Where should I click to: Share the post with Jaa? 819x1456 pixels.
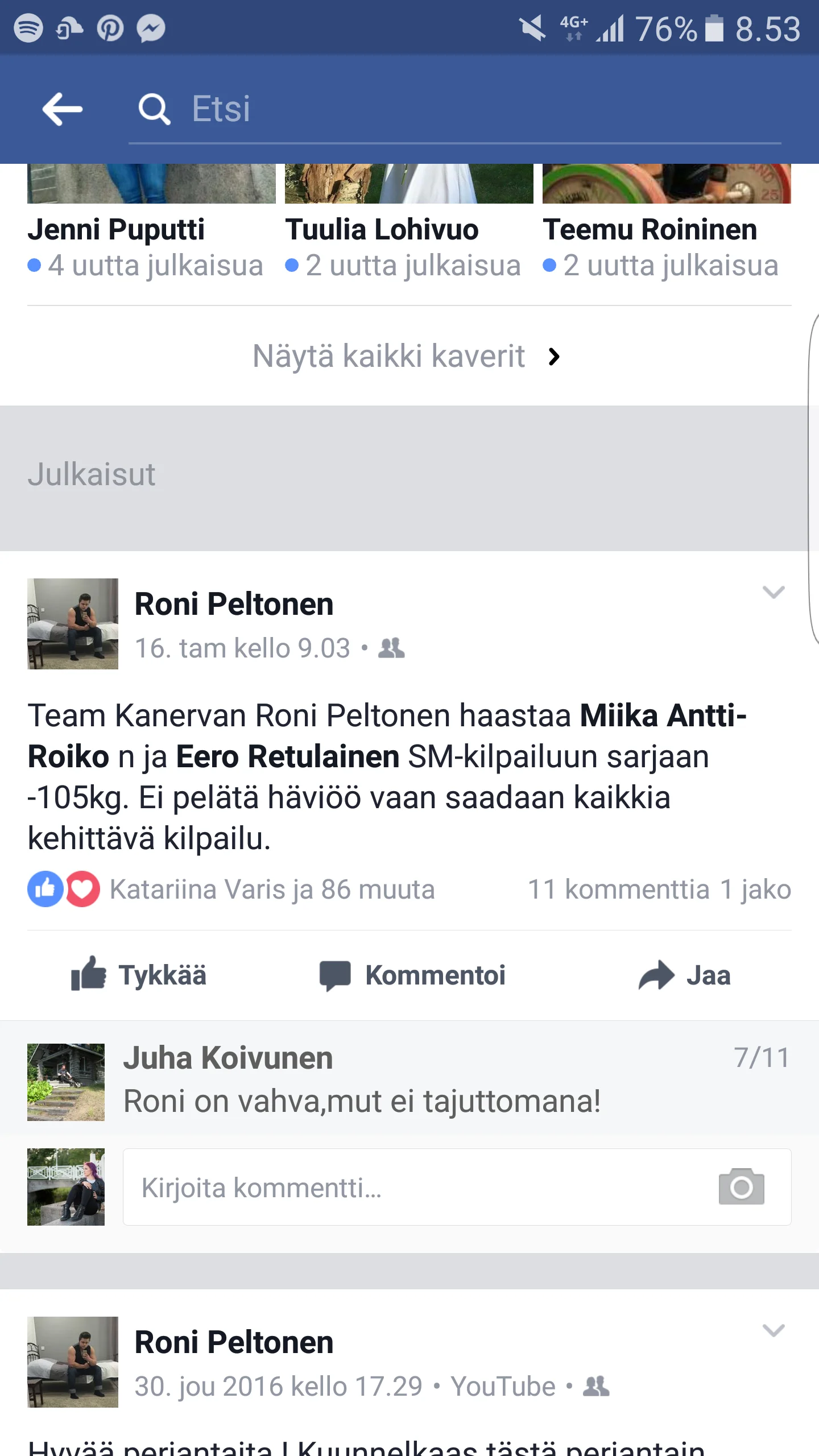[x=685, y=975]
